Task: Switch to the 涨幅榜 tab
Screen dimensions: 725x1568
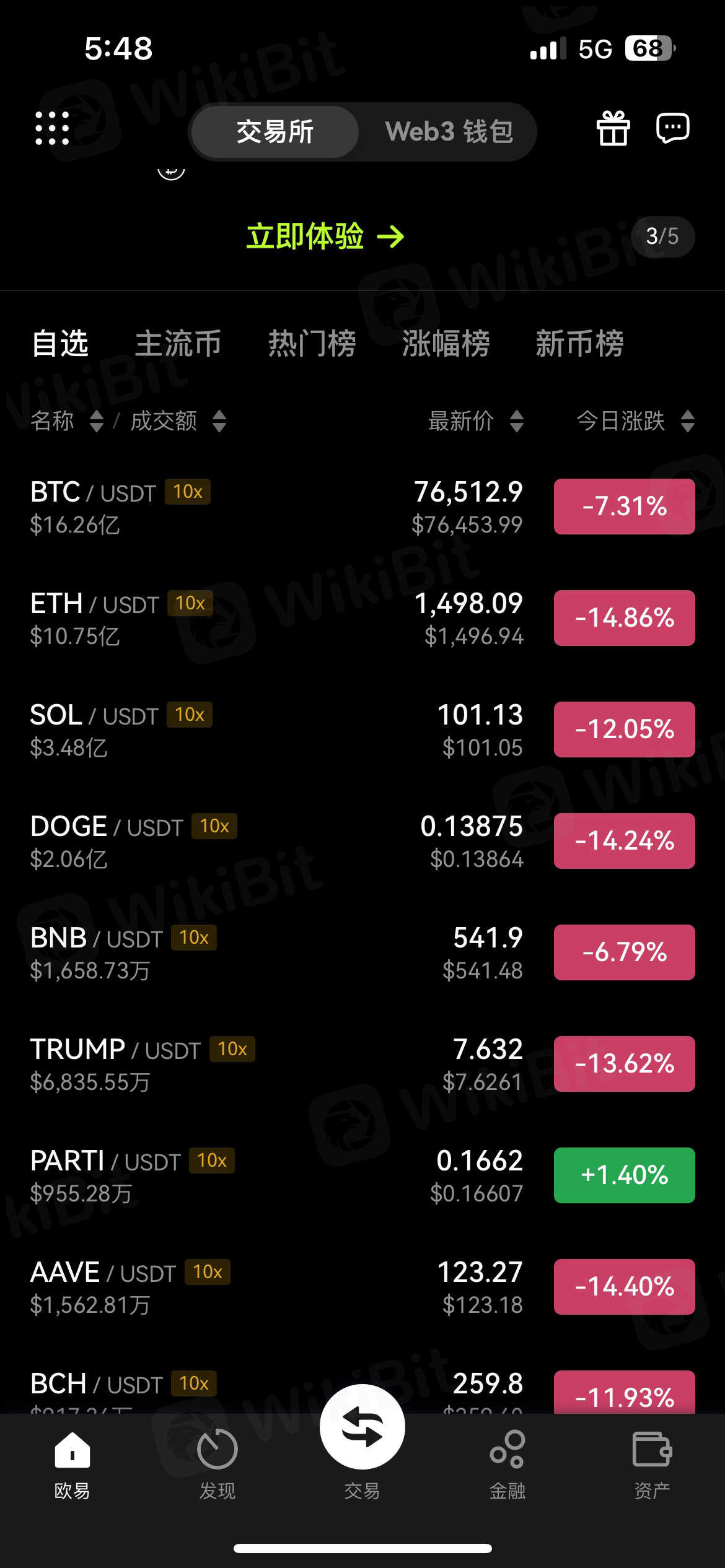Action: pyautogui.click(x=446, y=343)
